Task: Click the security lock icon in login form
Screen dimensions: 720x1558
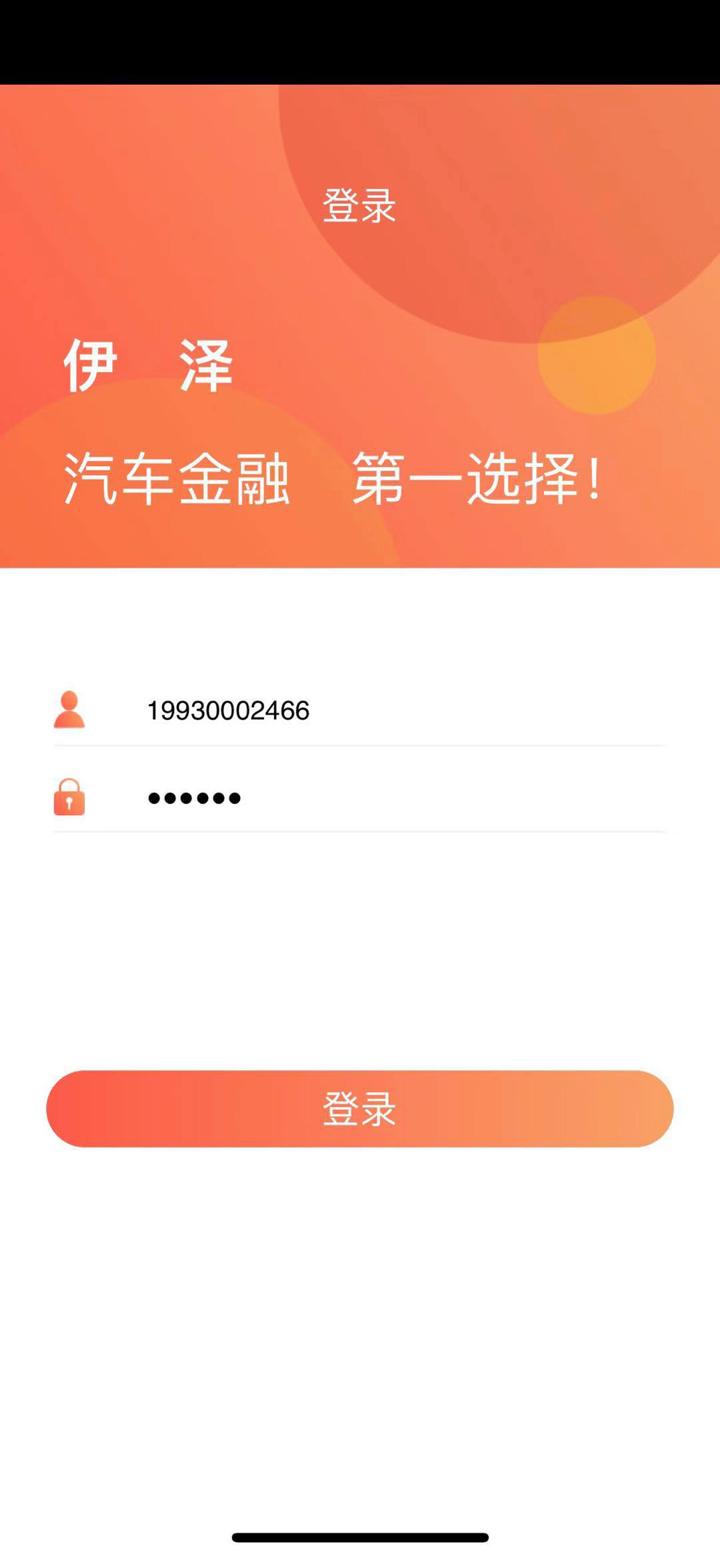Action: click(x=68, y=797)
